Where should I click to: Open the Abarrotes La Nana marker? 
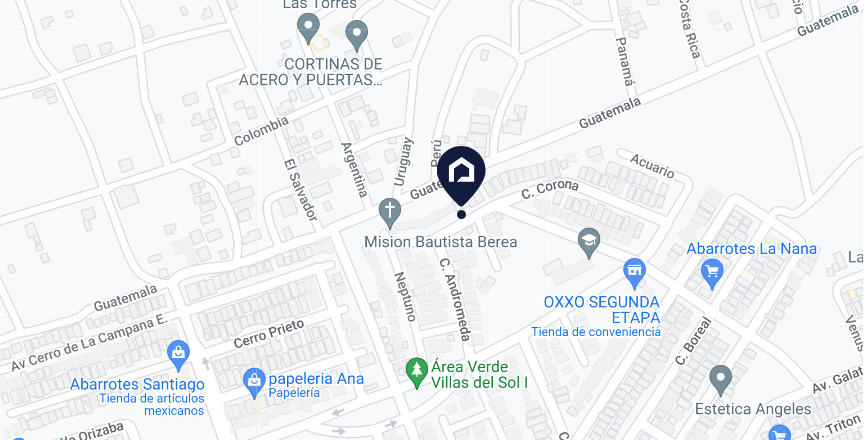[x=712, y=274]
